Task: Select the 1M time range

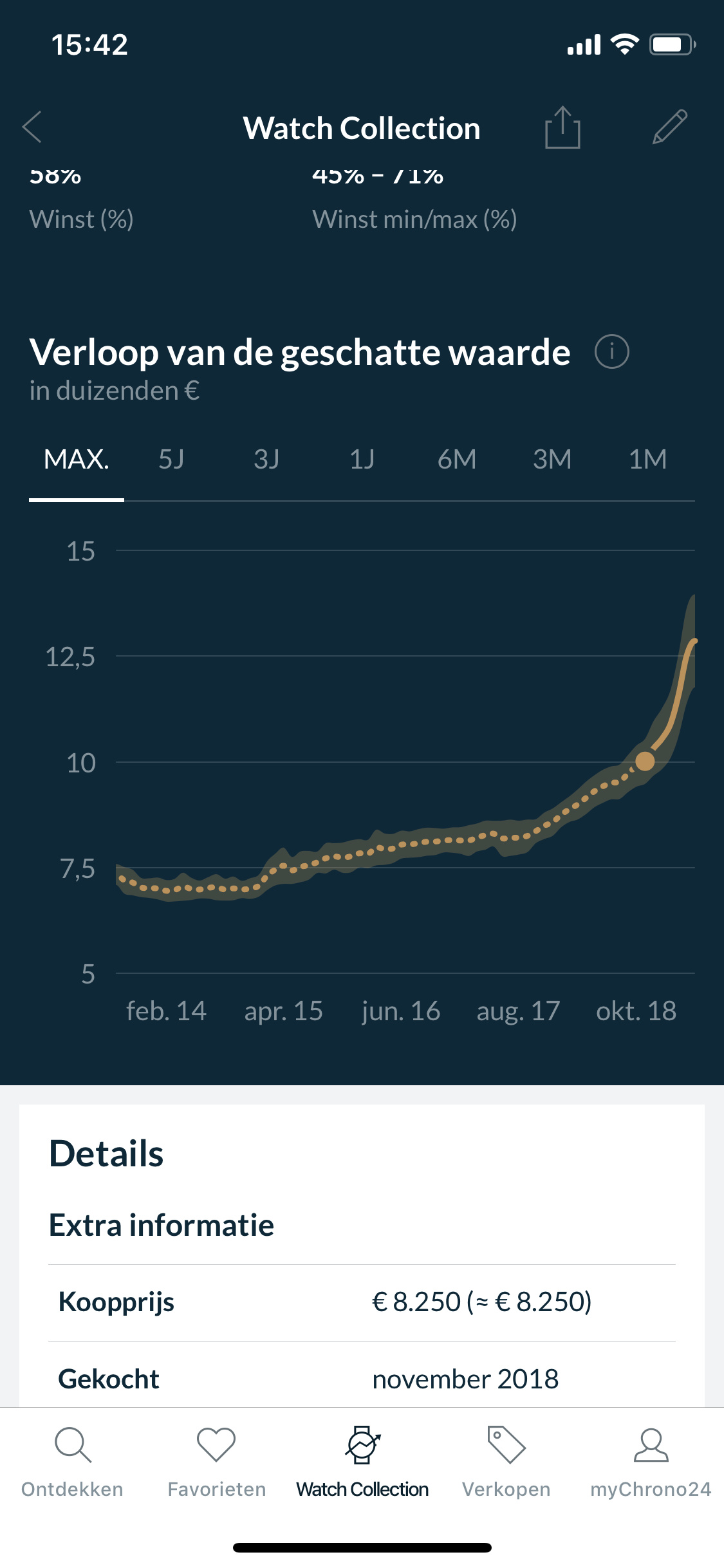Action: [x=647, y=460]
